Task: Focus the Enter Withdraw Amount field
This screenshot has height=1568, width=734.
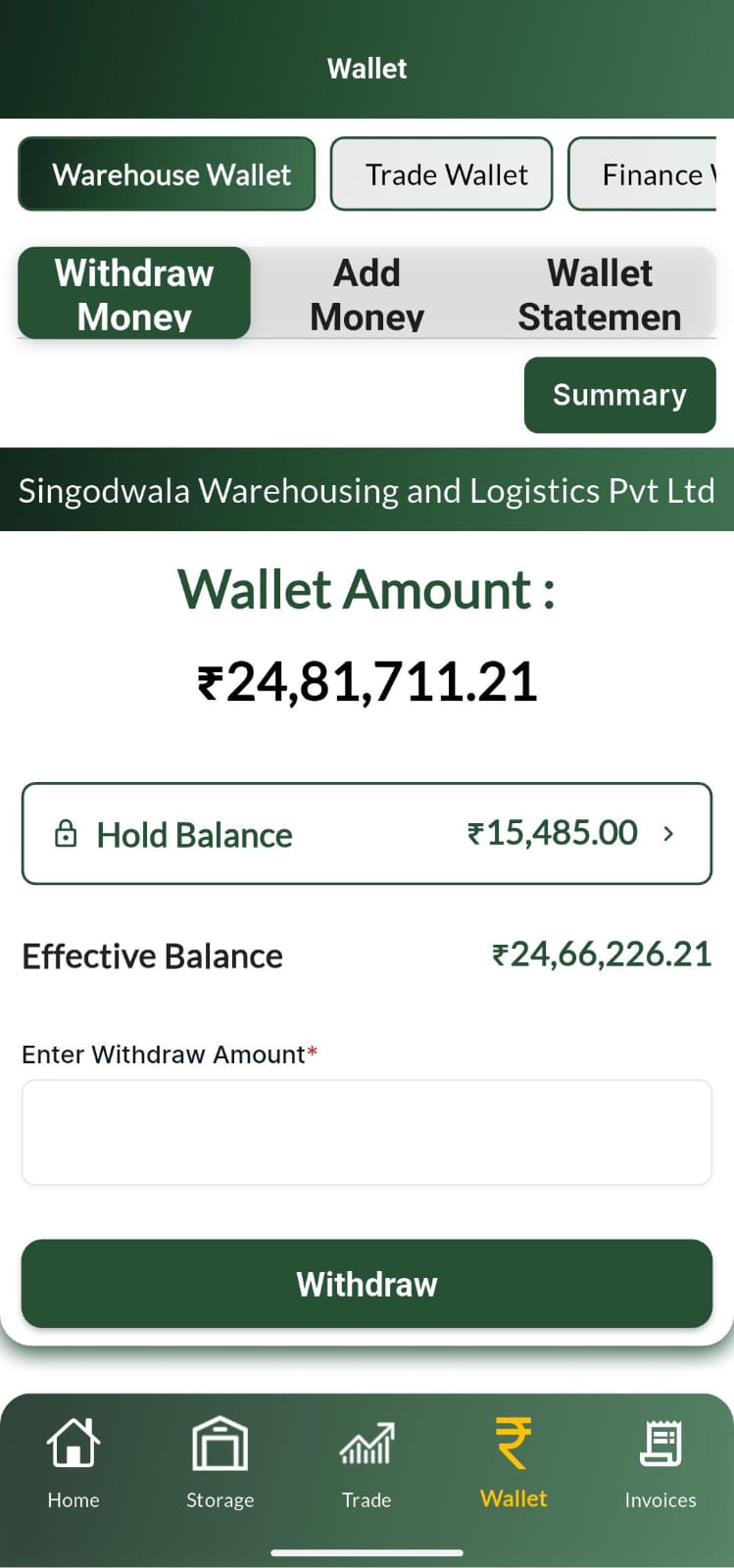Action: [367, 1133]
